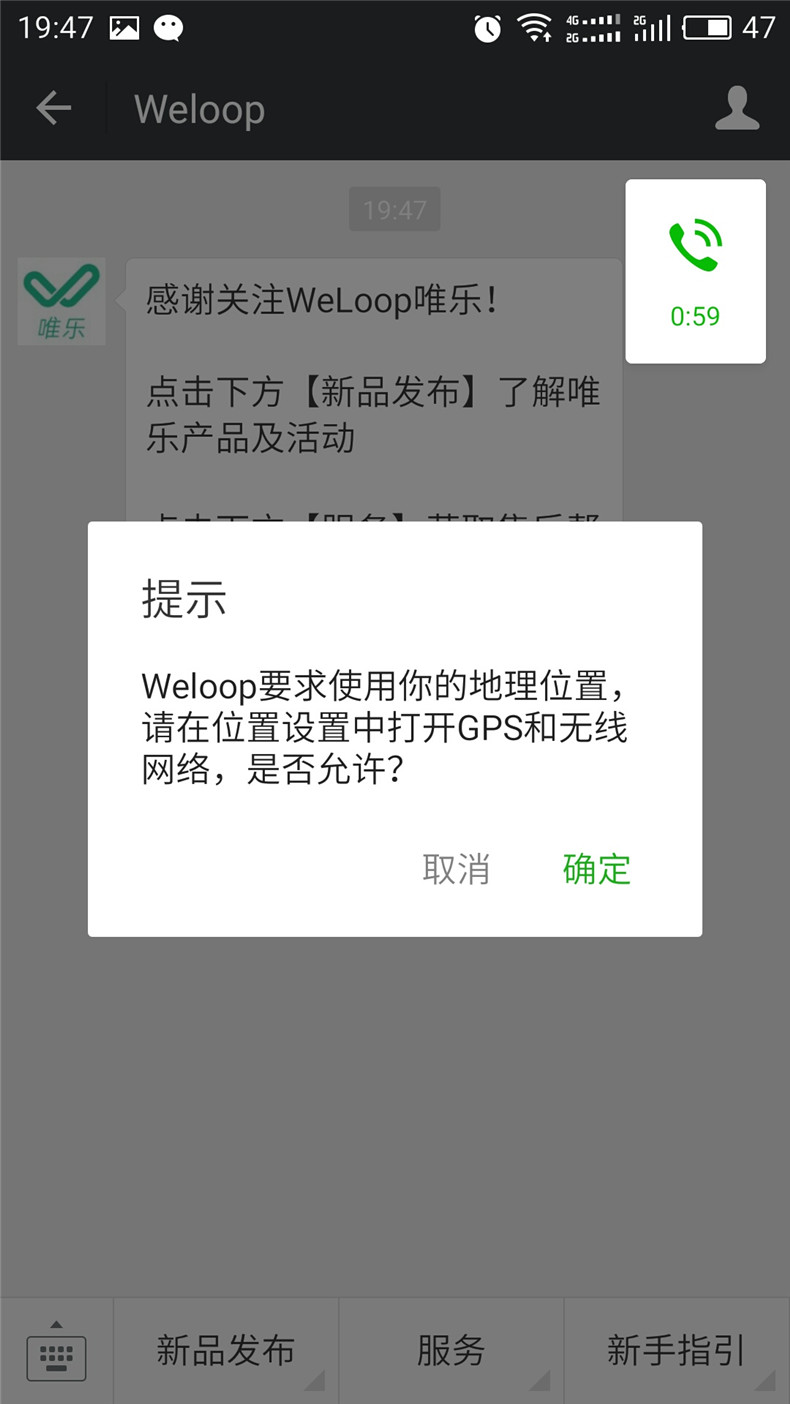Switch to keyboard input mode
The height and width of the screenshot is (1404, 790).
(x=56, y=1351)
